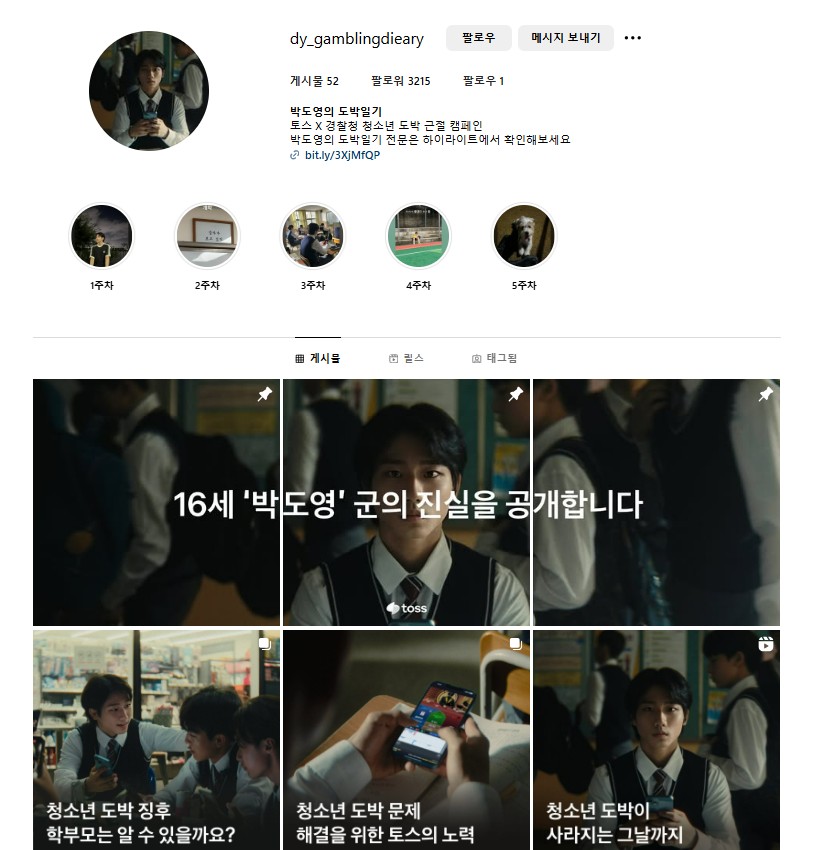Play the 청소년 도박이 사라지는 그날까지 reel

[x=656, y=740]
